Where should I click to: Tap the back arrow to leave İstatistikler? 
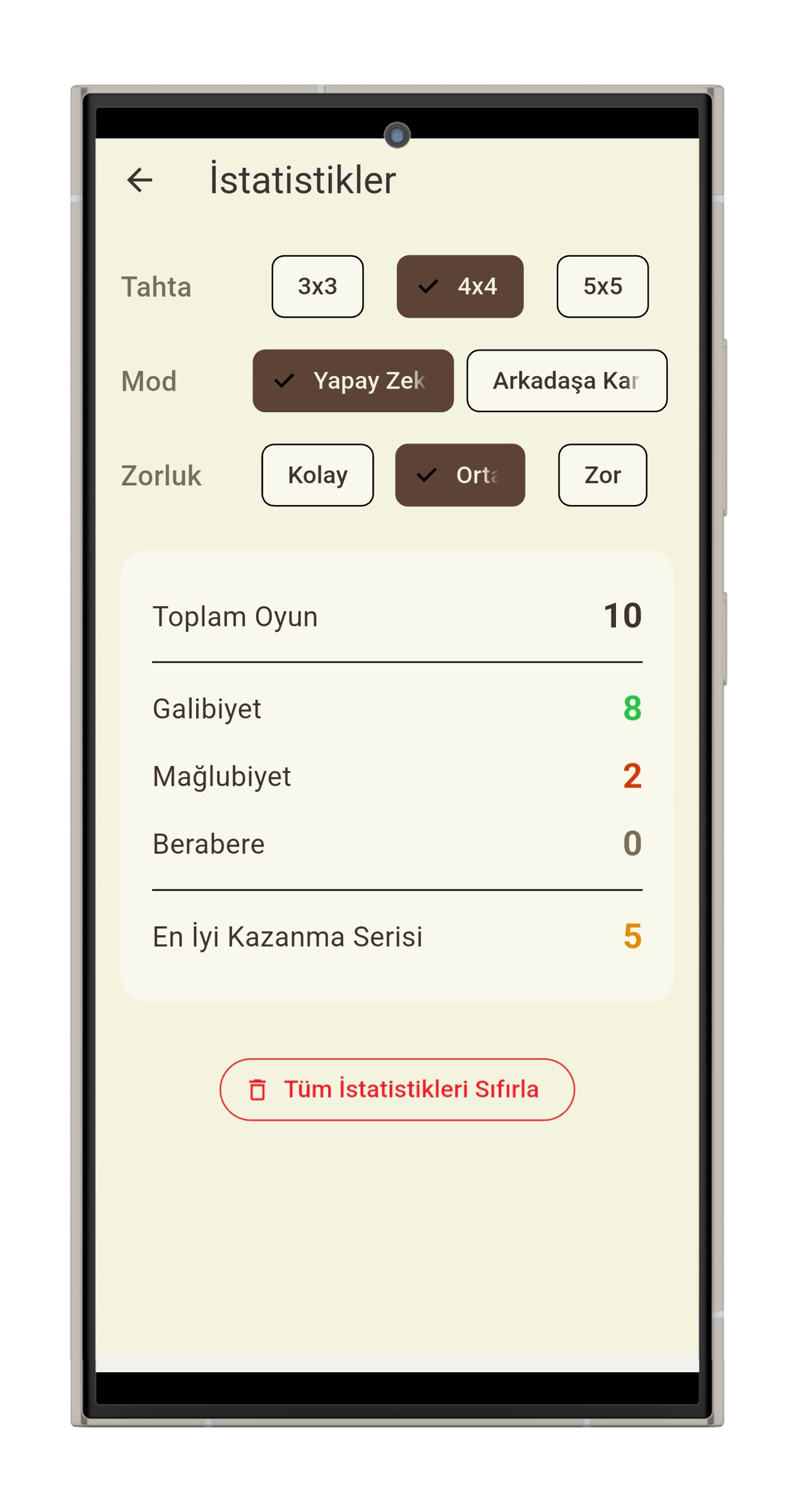point(140,179)
